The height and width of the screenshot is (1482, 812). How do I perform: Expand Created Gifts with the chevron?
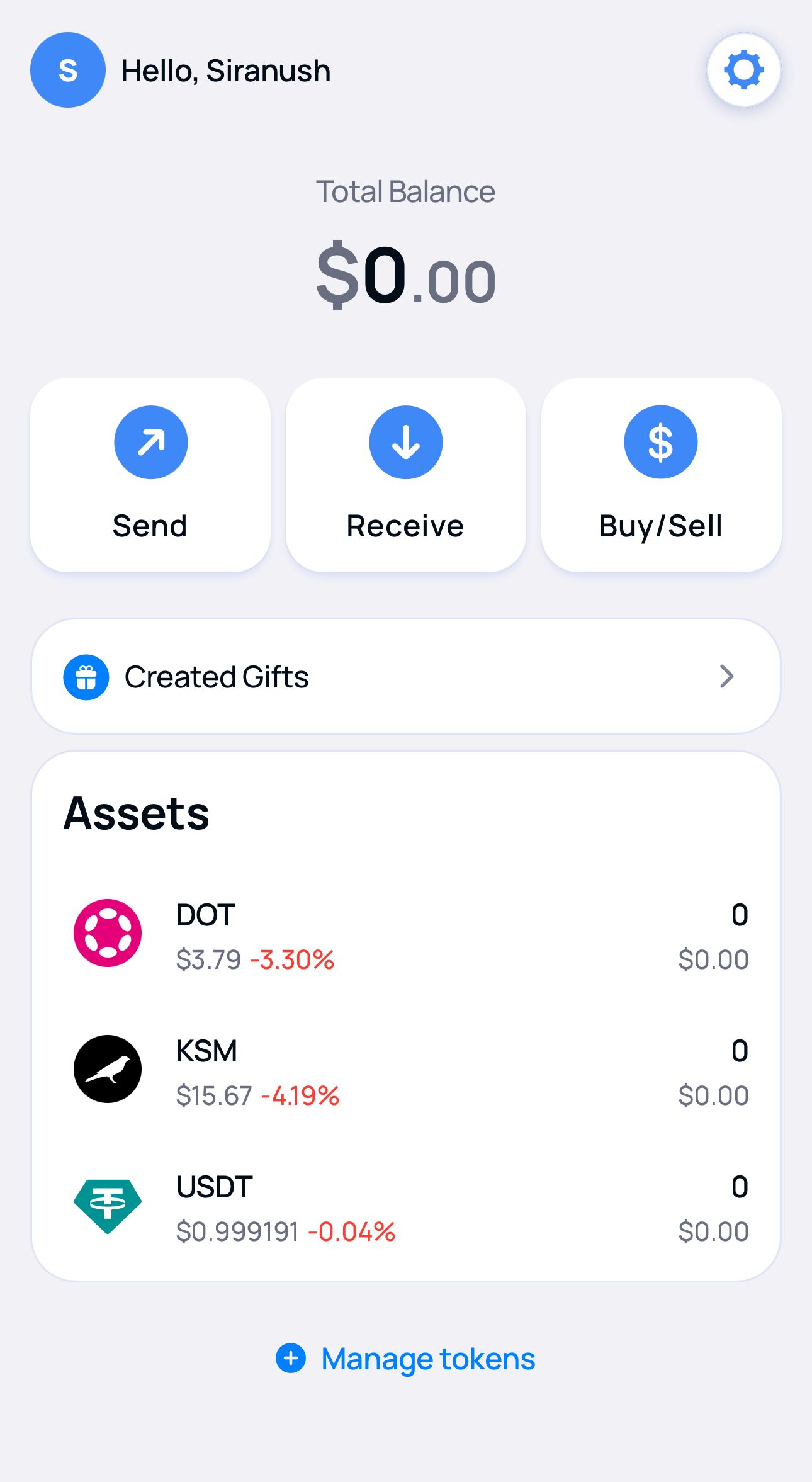[727, 677]
